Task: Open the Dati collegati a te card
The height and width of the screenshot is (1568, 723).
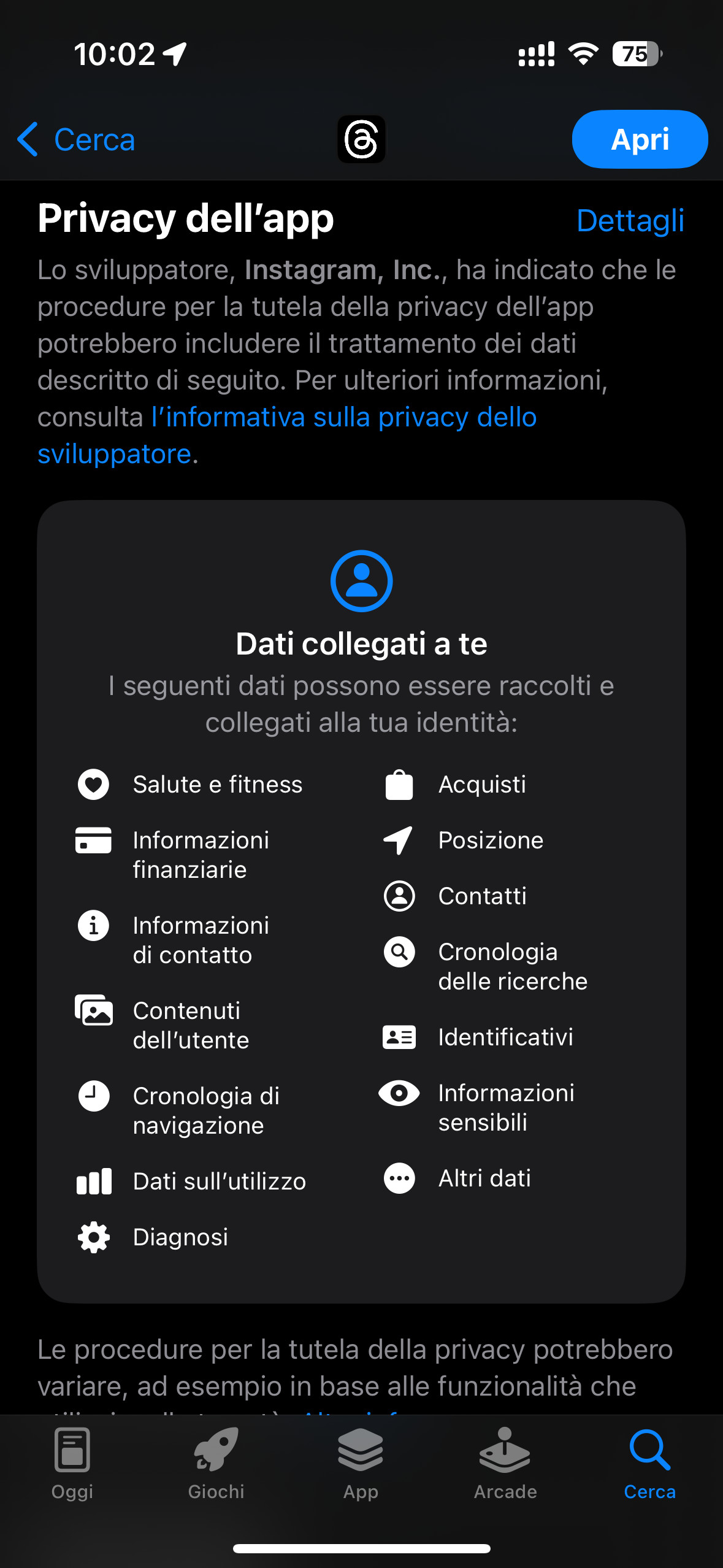Action: click(361, 901)
